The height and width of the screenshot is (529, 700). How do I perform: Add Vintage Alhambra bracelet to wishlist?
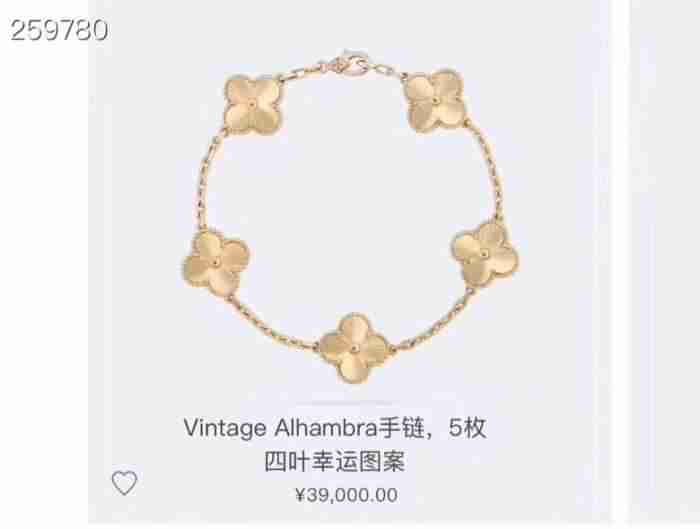pyautogui.click(x=124, y=484)
